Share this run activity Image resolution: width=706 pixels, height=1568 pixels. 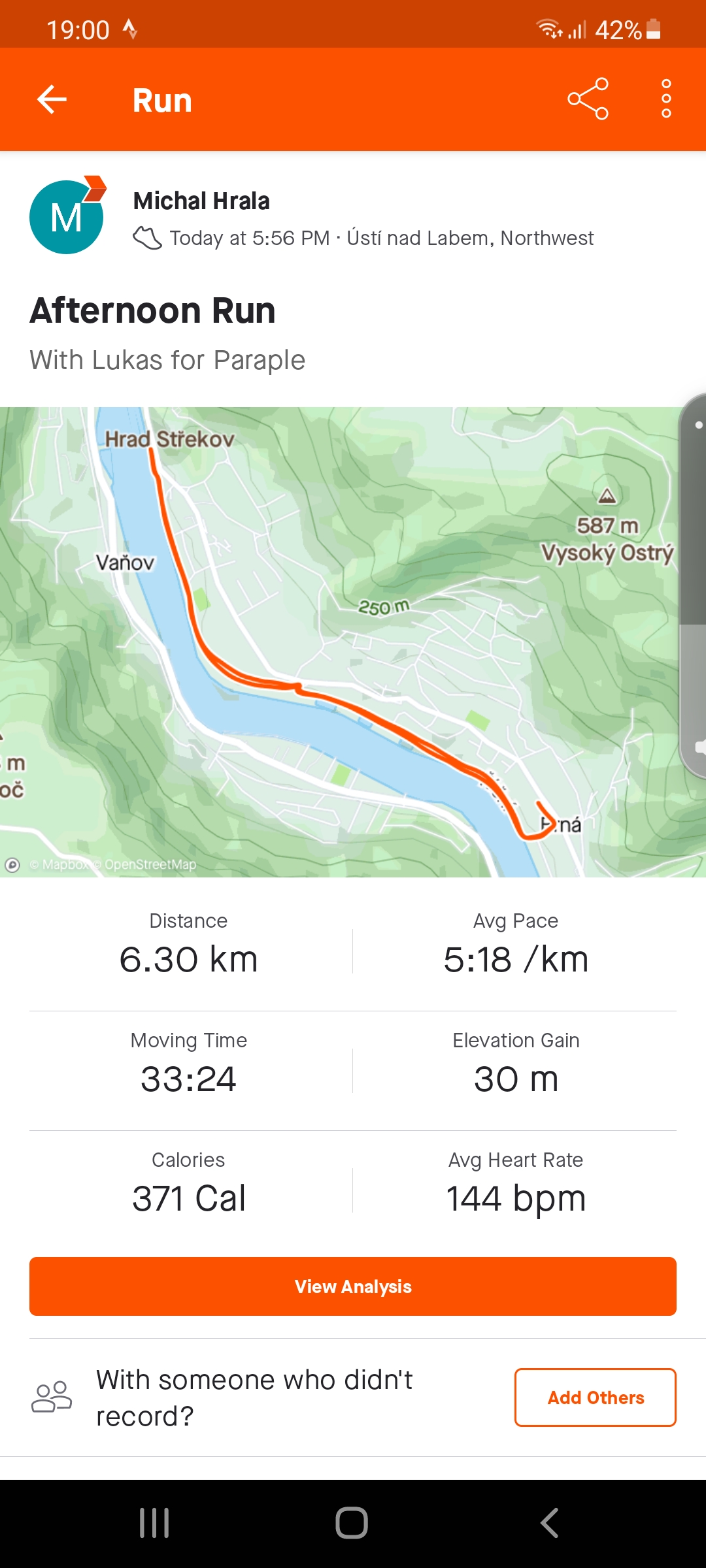588,99
